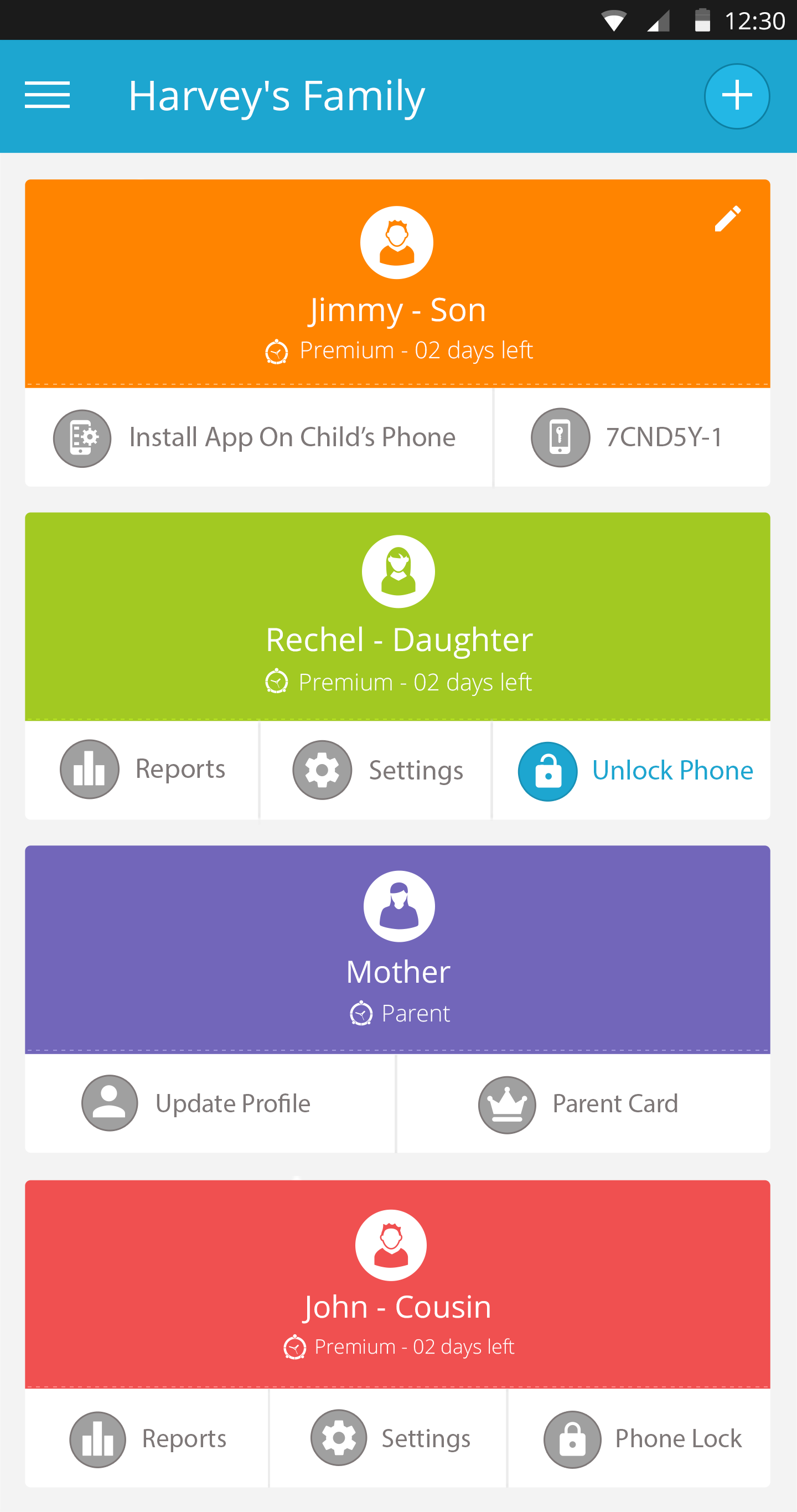Activate Phone Lock for John
The height and width of the screenshot is (1512, 797).
tap(640, 1438)
